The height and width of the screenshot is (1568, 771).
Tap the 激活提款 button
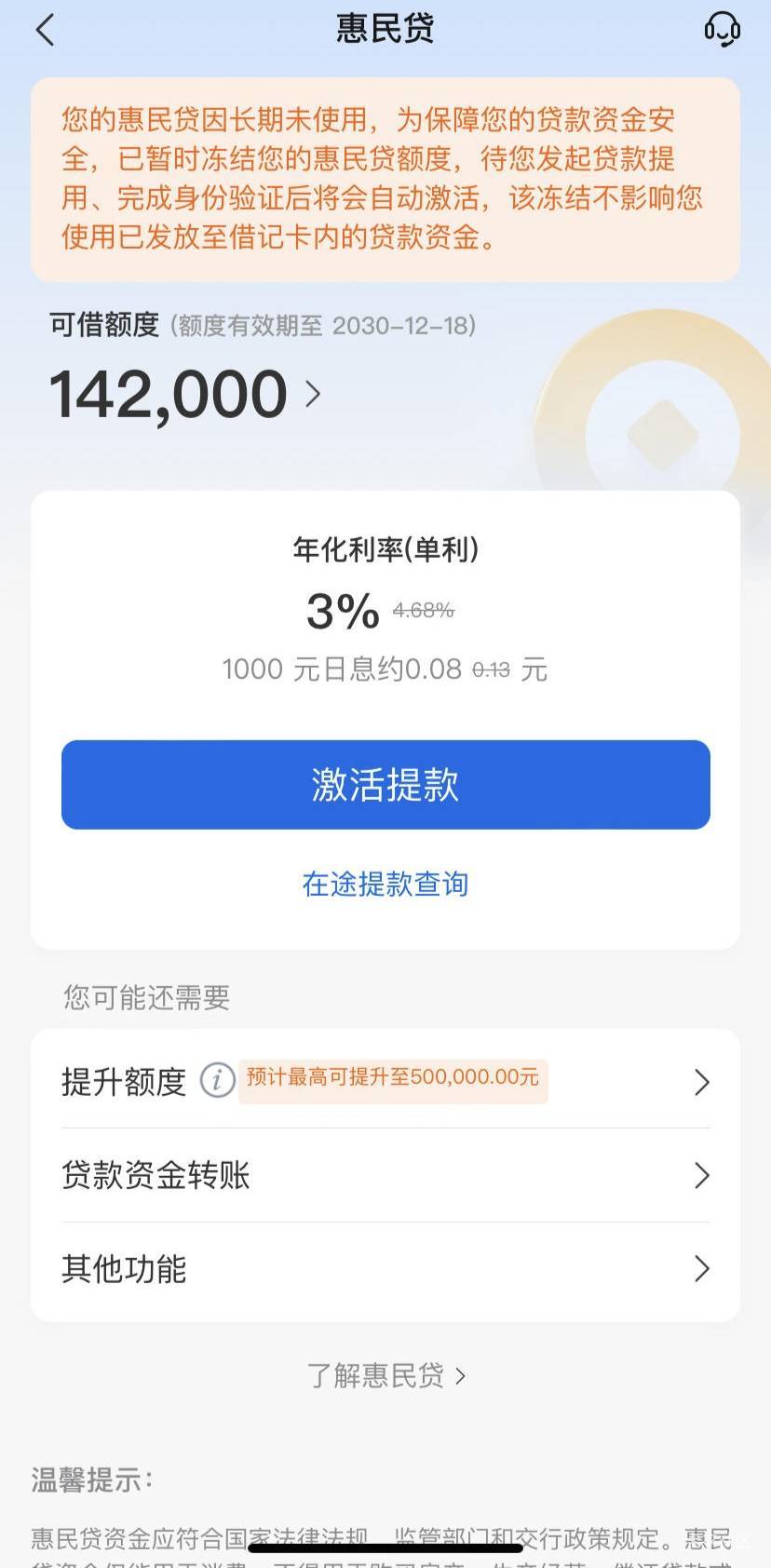click(385, 784)
